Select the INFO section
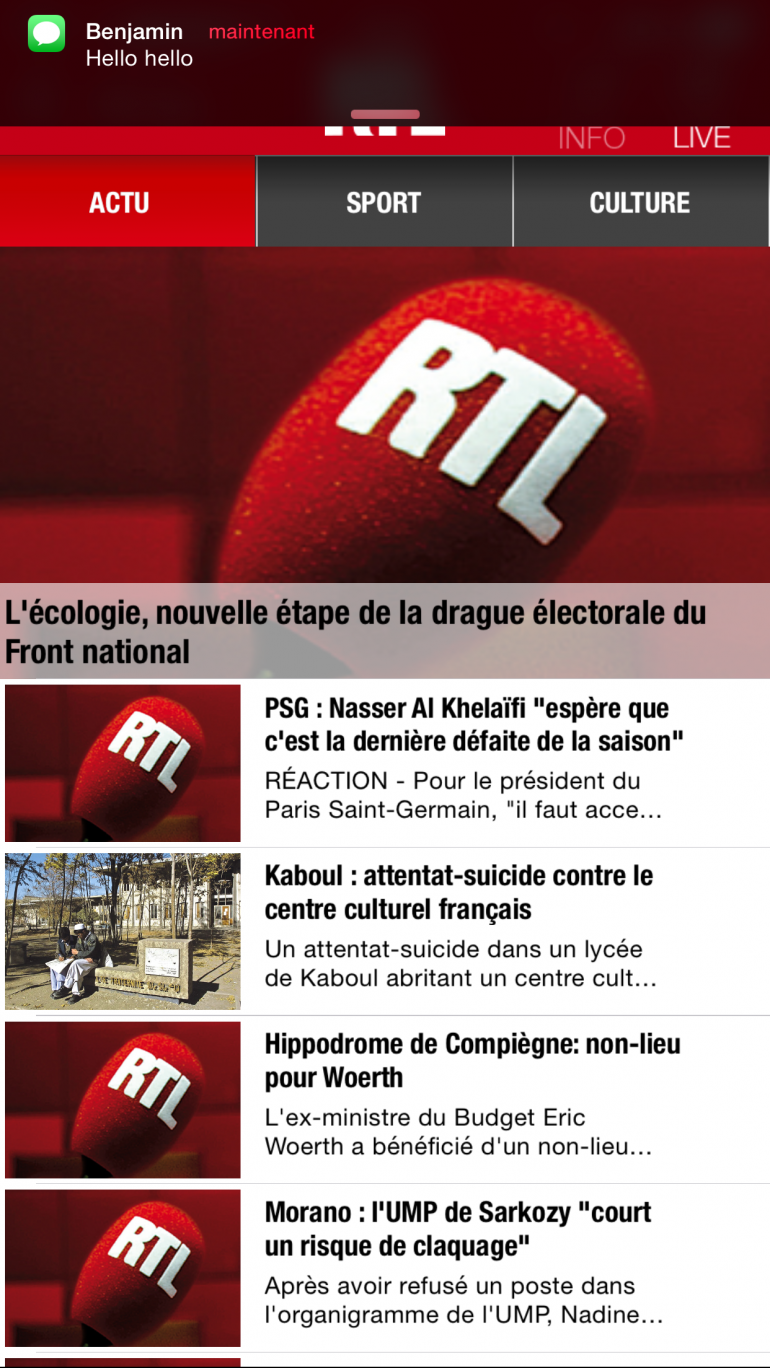 (591, 139)
